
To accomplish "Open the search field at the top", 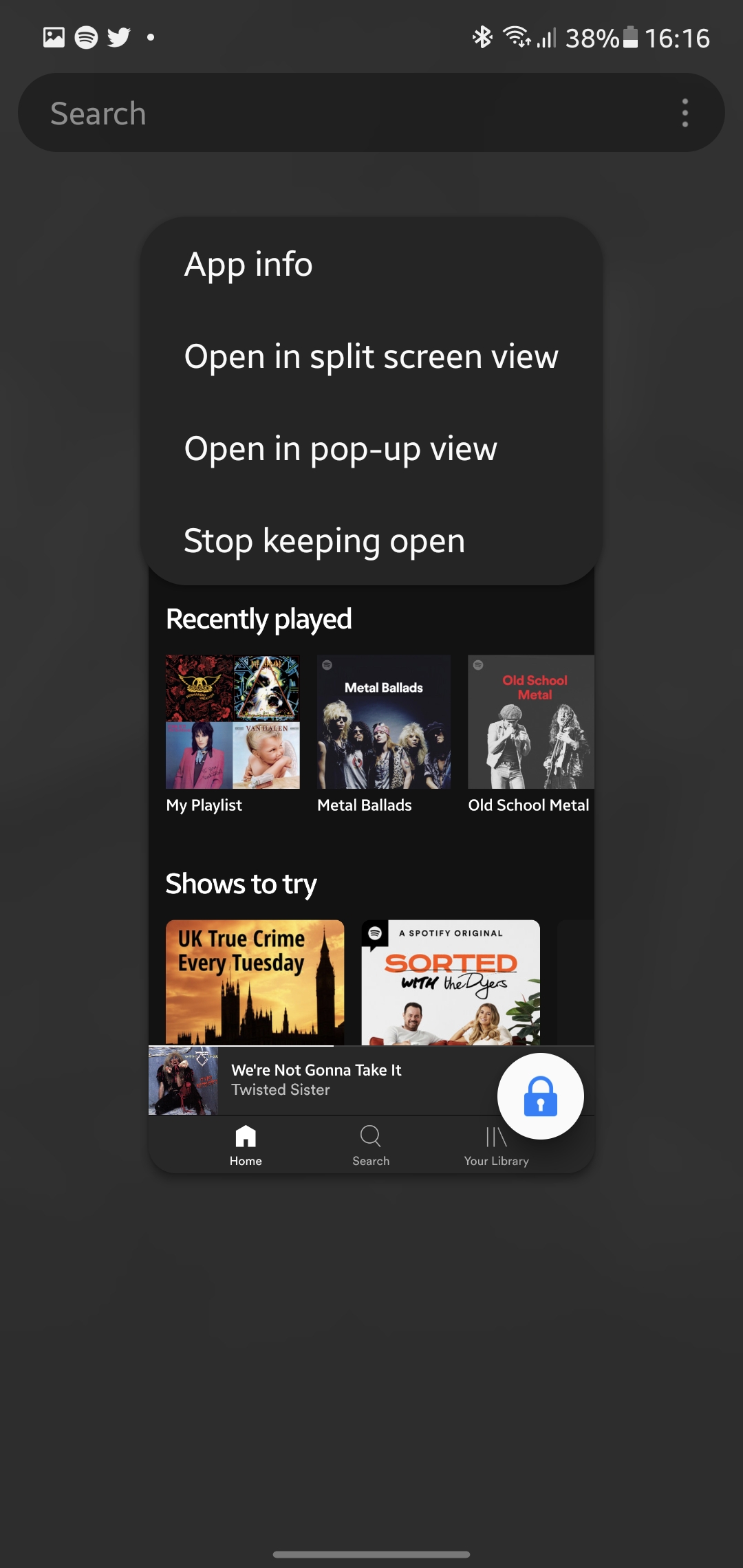I will coord(344,113).
